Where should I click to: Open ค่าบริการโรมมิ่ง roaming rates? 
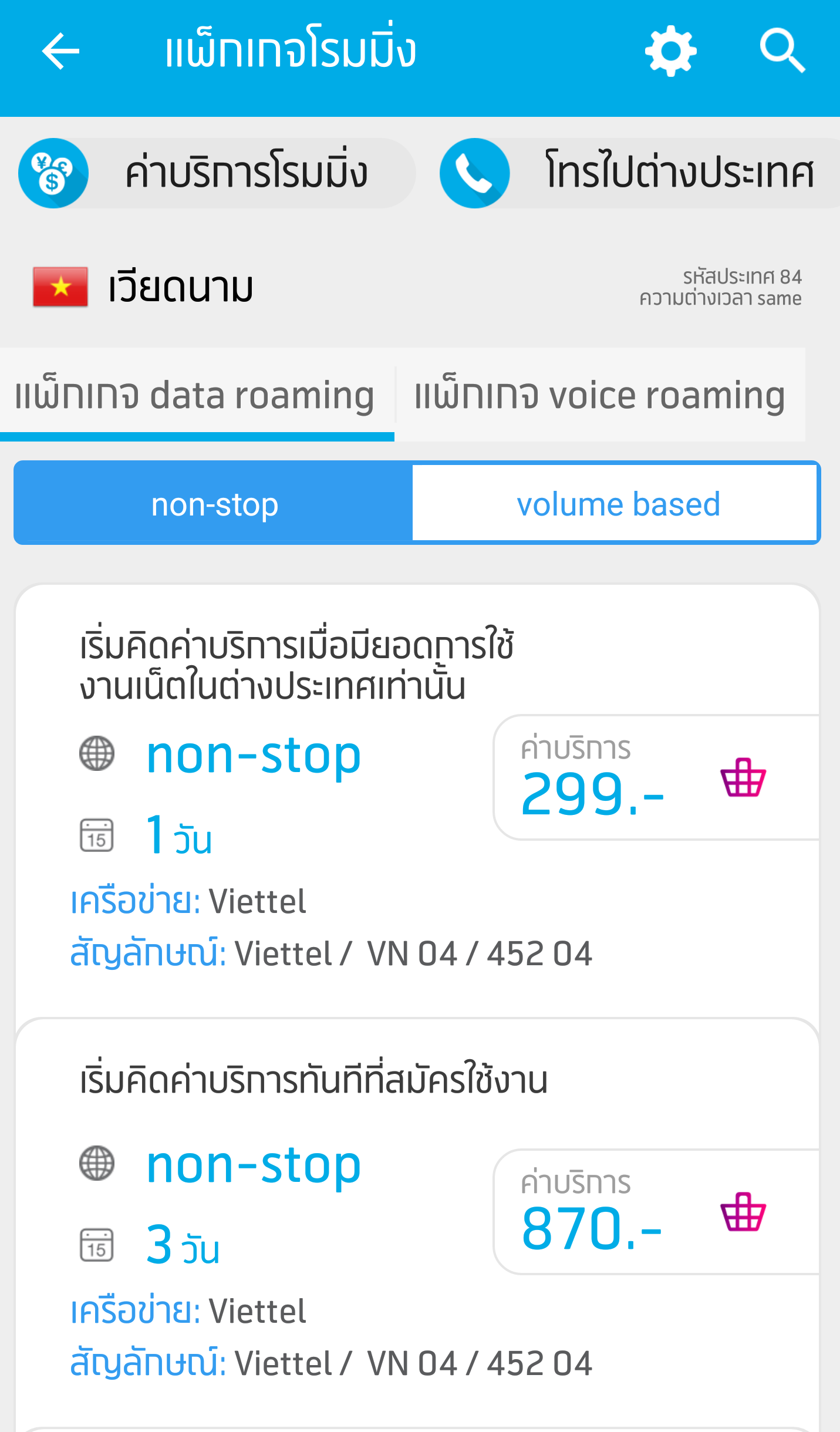click(x=216, y=173)
